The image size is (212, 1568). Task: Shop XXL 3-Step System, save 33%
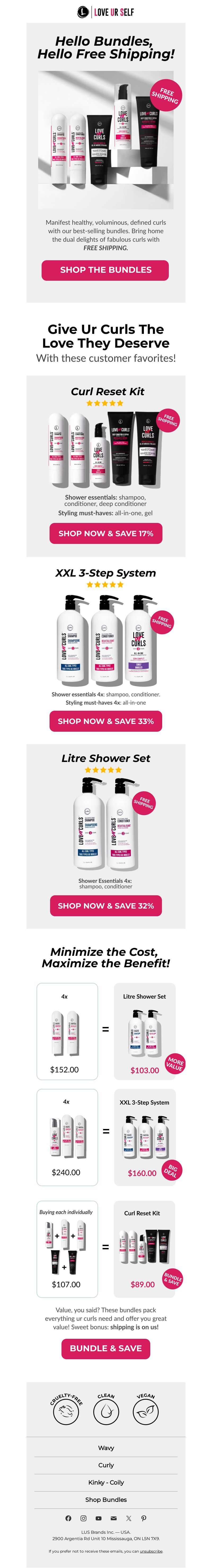click(x=106, y=721)
